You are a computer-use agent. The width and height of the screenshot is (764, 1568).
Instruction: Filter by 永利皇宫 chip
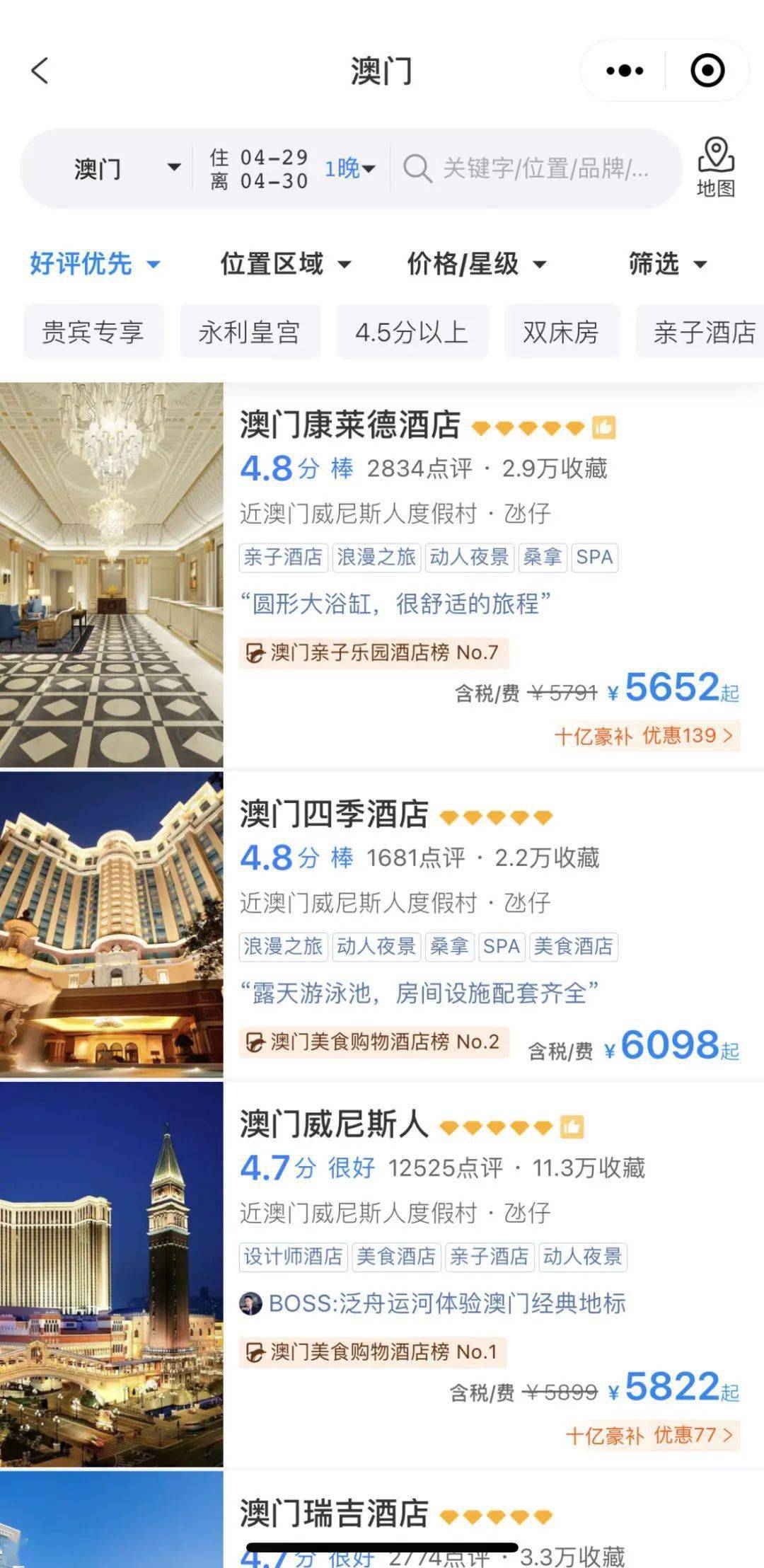point(250,332)
